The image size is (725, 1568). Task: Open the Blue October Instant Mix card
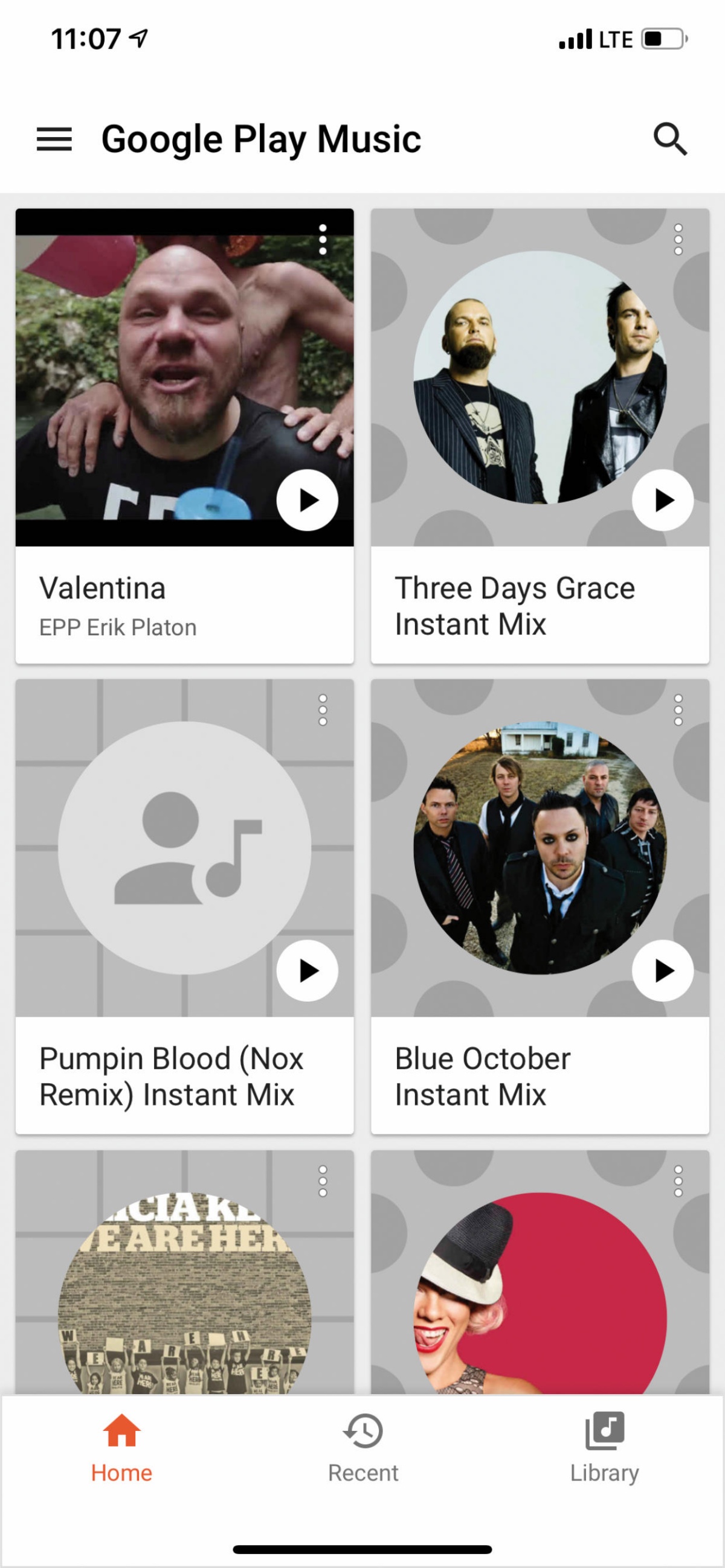[539, 1075]
